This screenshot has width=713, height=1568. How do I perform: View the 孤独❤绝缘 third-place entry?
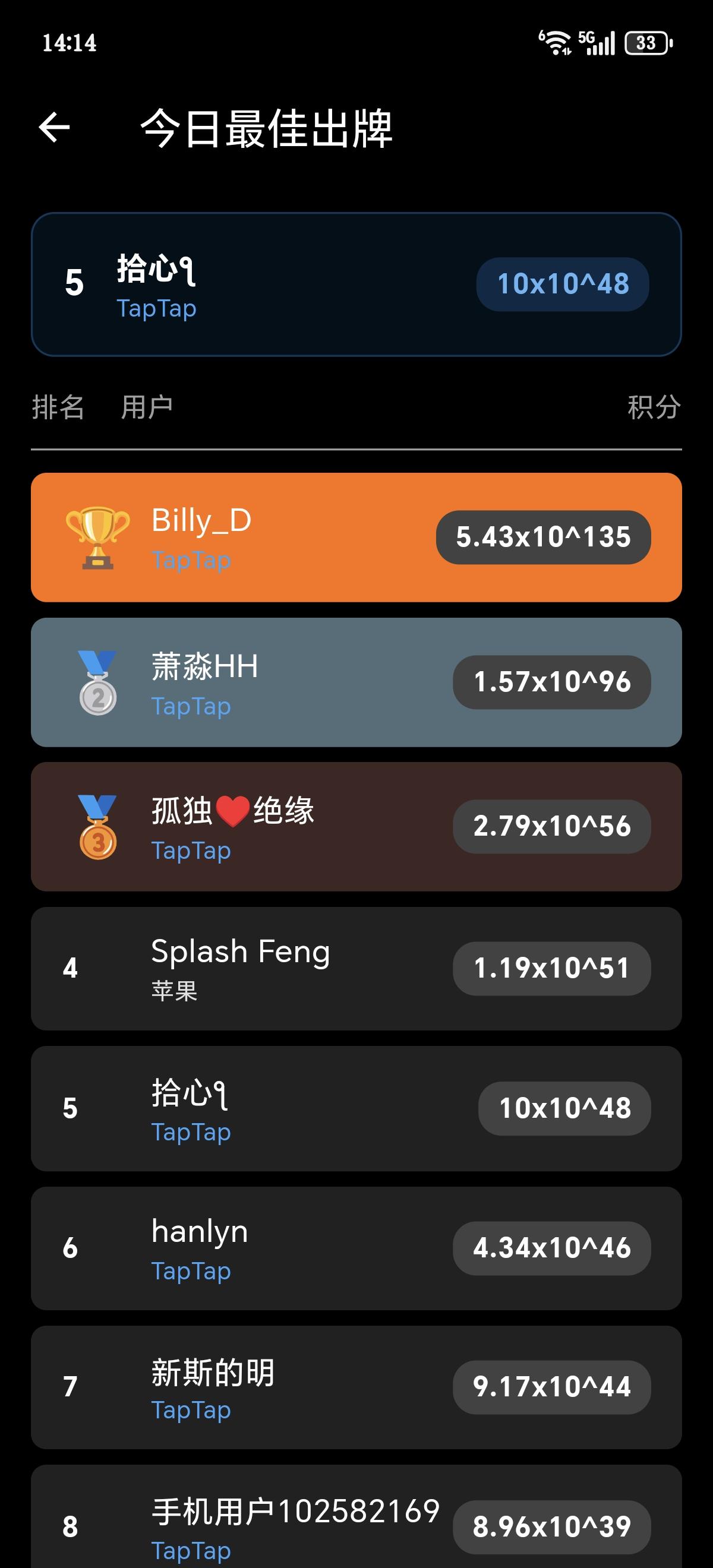coord(355,826)
